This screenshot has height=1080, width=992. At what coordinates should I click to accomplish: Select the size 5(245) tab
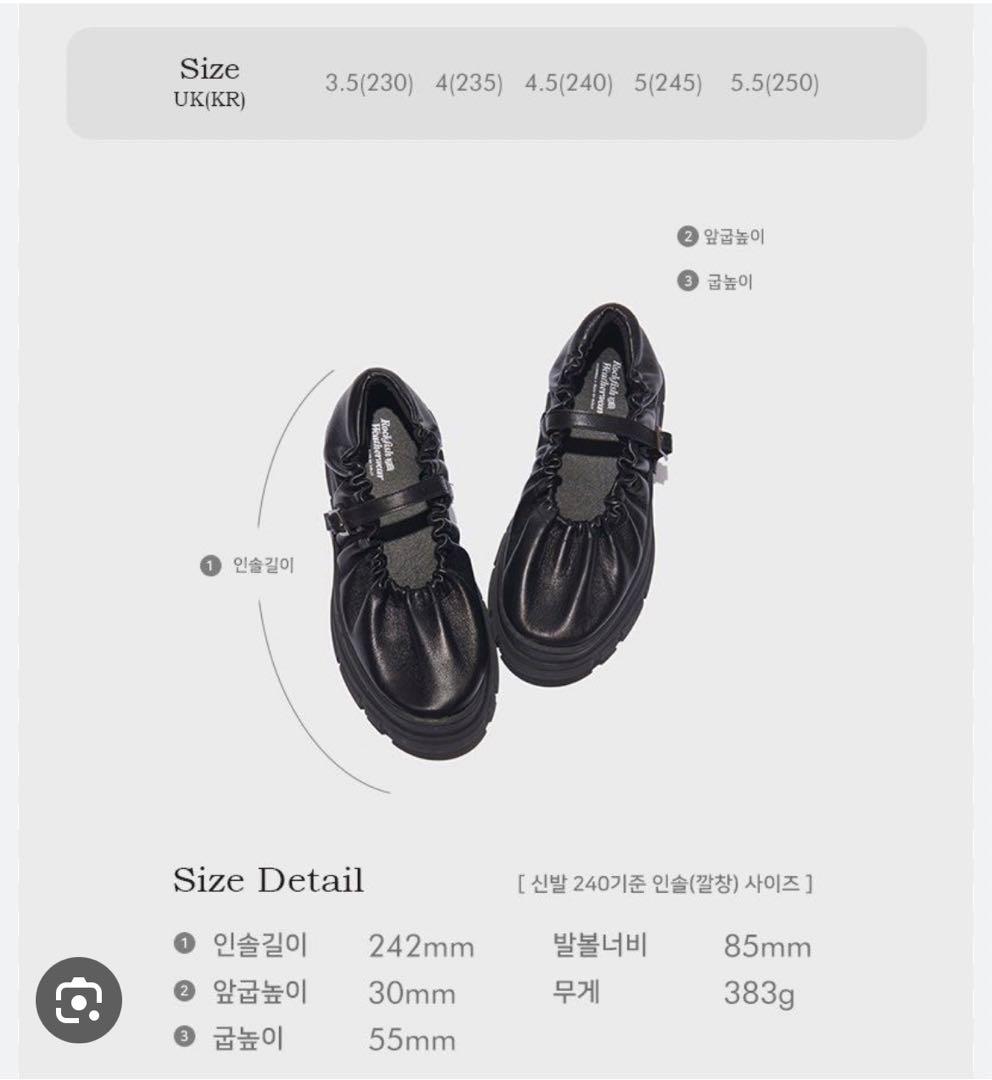[x=668, y=85]
